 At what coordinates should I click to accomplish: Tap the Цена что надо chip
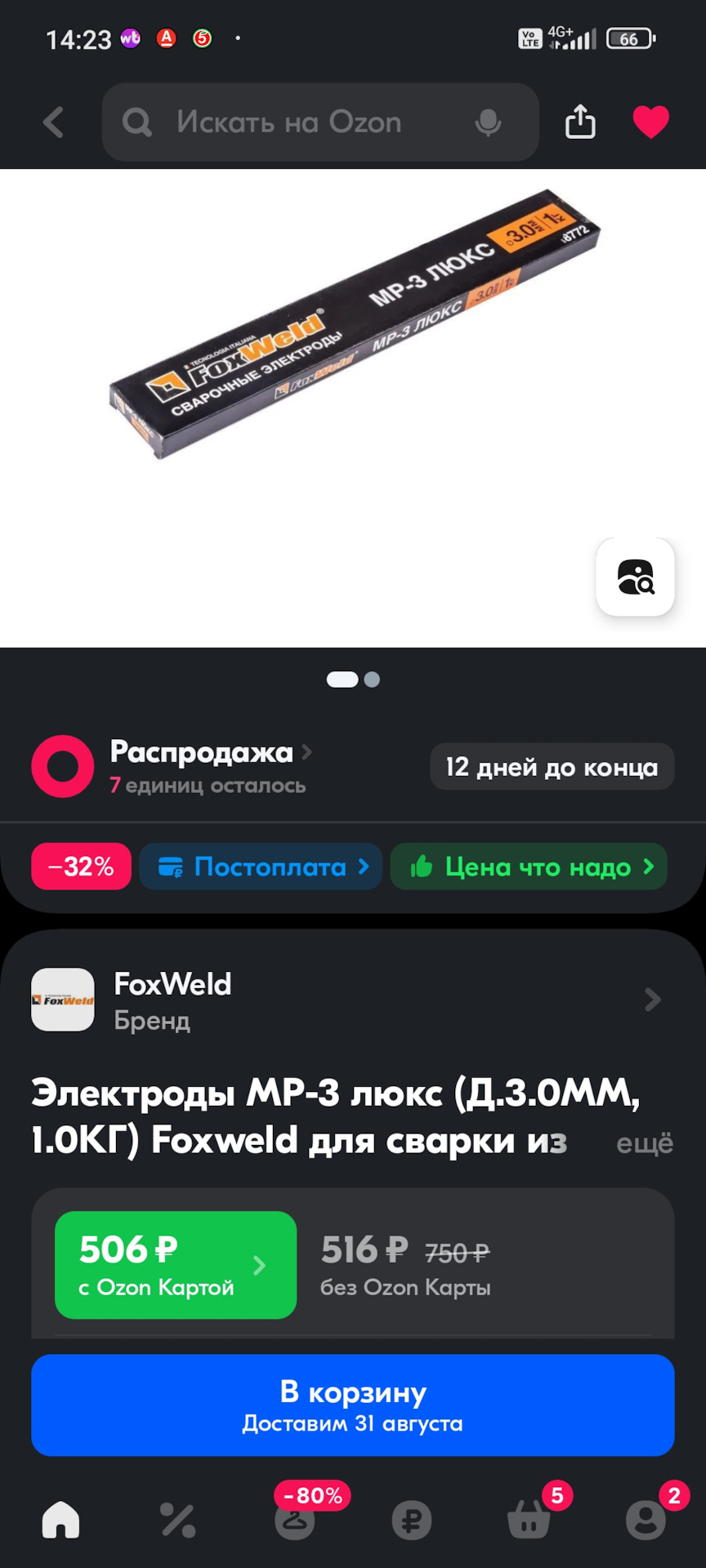(x=529, y=866)
